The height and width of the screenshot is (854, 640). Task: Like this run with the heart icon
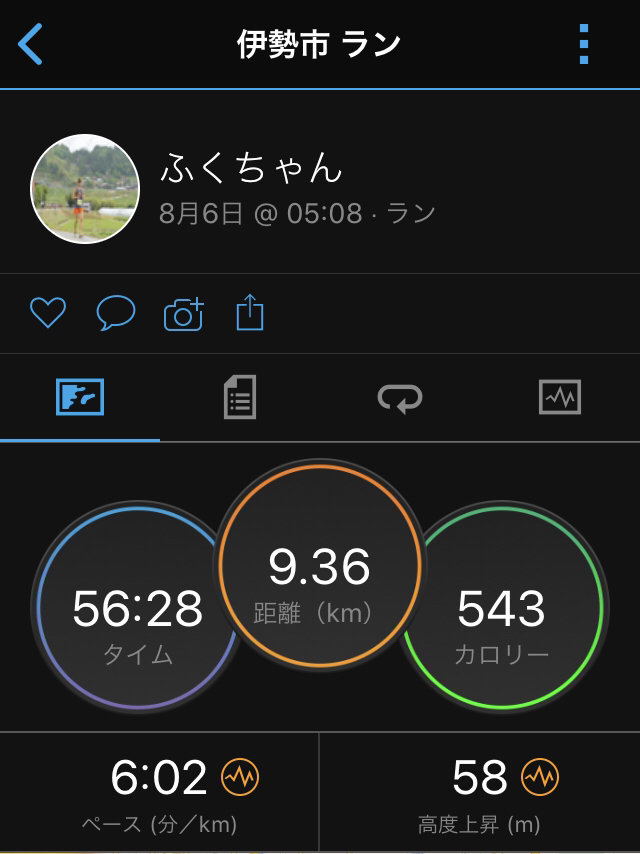(47, 314)
